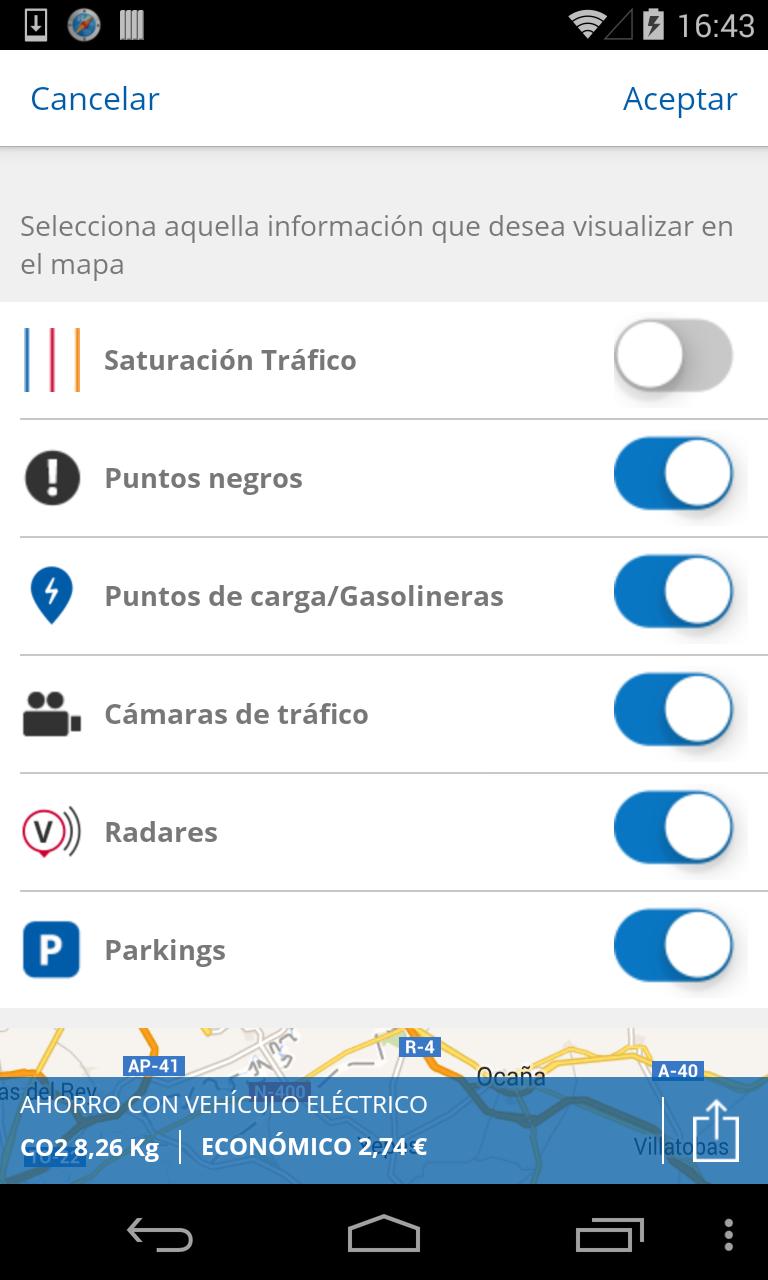Go back using system back button
768x1280 pixels.
pyautogui.click(x=160, y=1235)
